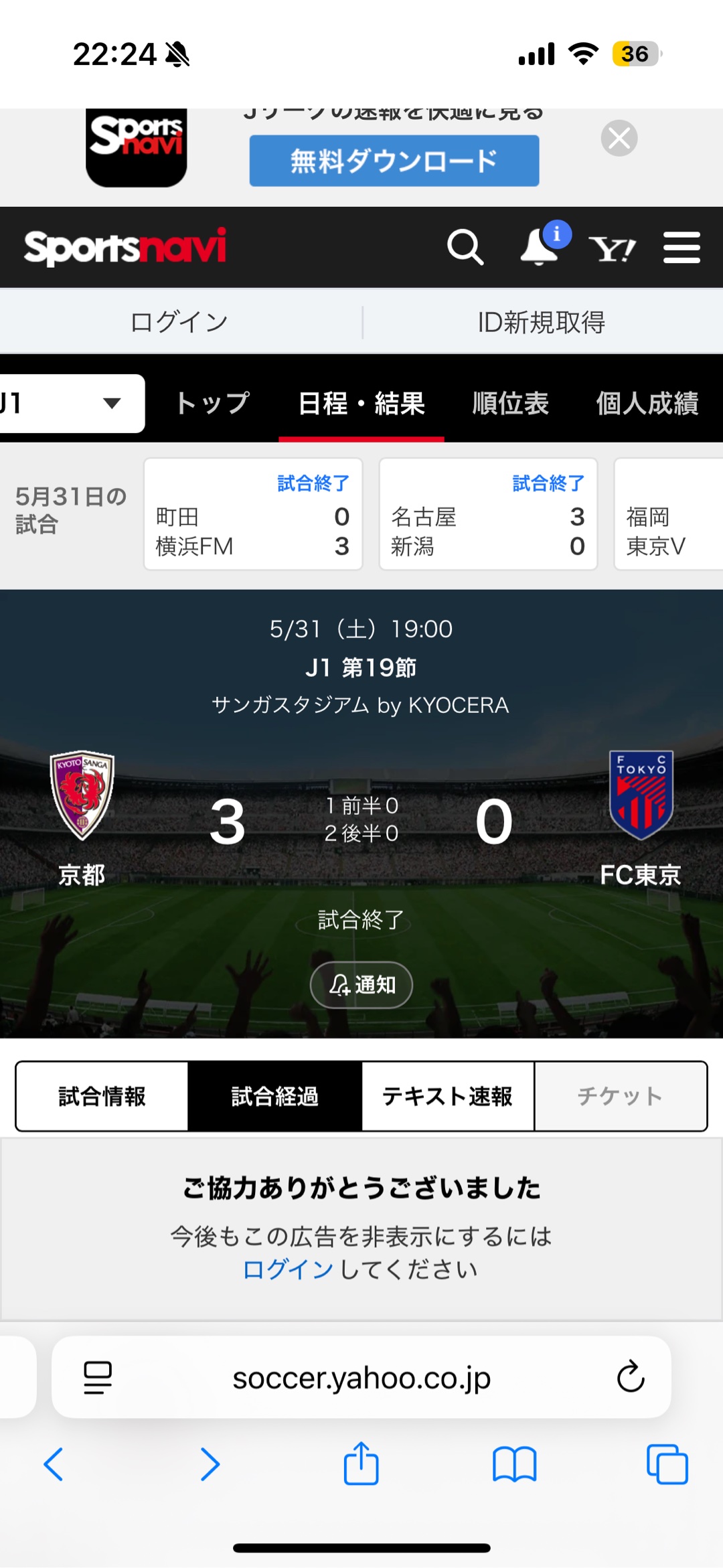Open the 町田 vs 横浜FM match card
The width and height of the screenshot is (723, 1568).
253,514
